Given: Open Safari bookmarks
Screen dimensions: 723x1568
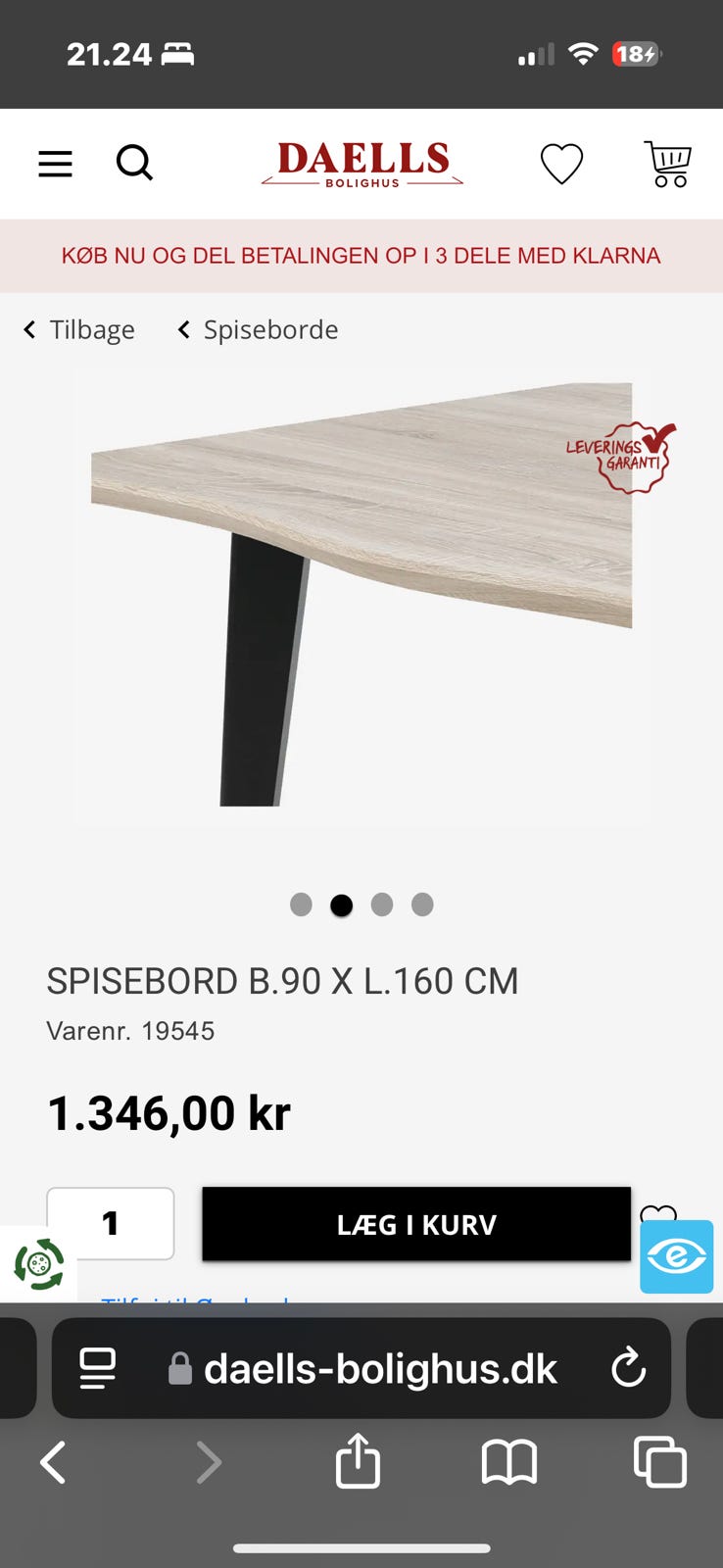Looking at the screenshot, I should click(x=509, y=1462).
